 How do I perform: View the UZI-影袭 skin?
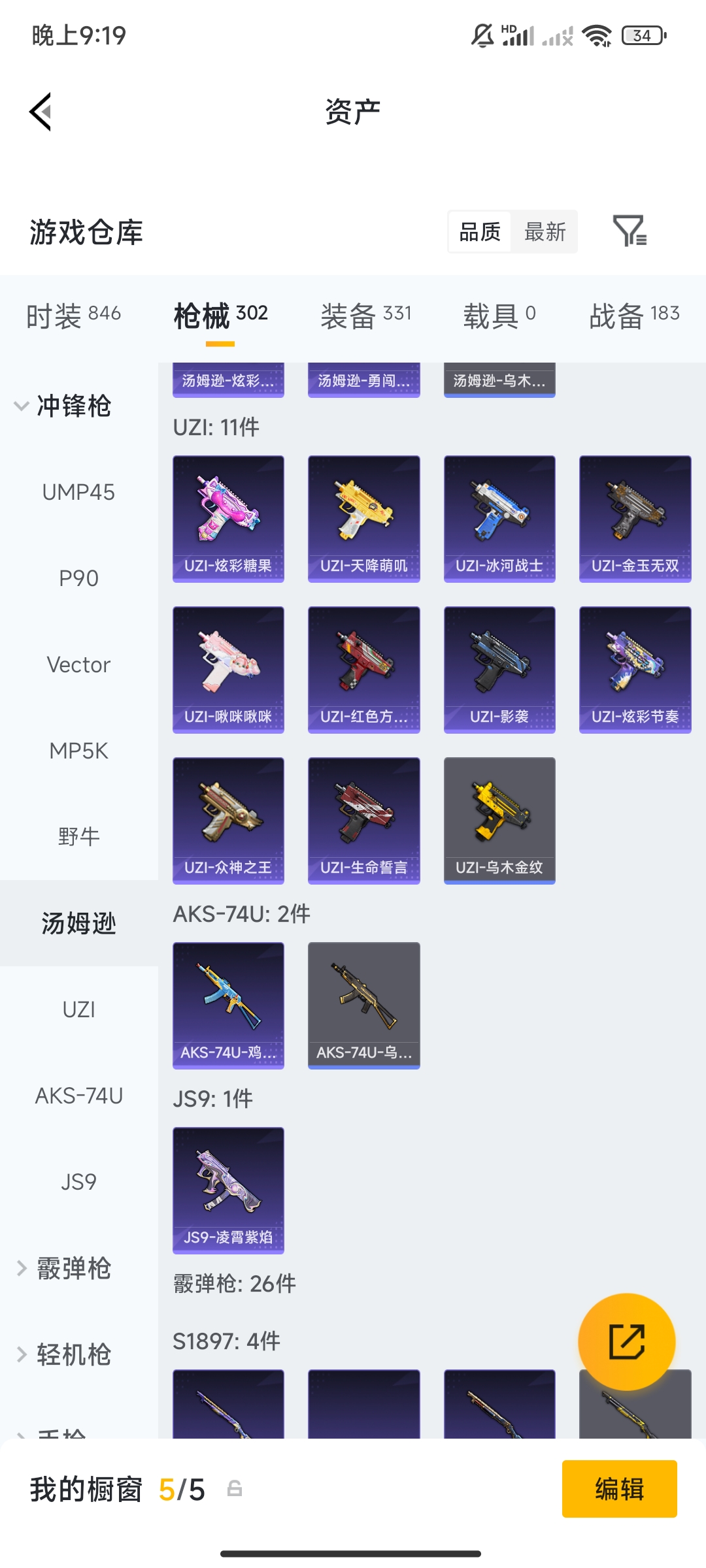pos(499,670)
